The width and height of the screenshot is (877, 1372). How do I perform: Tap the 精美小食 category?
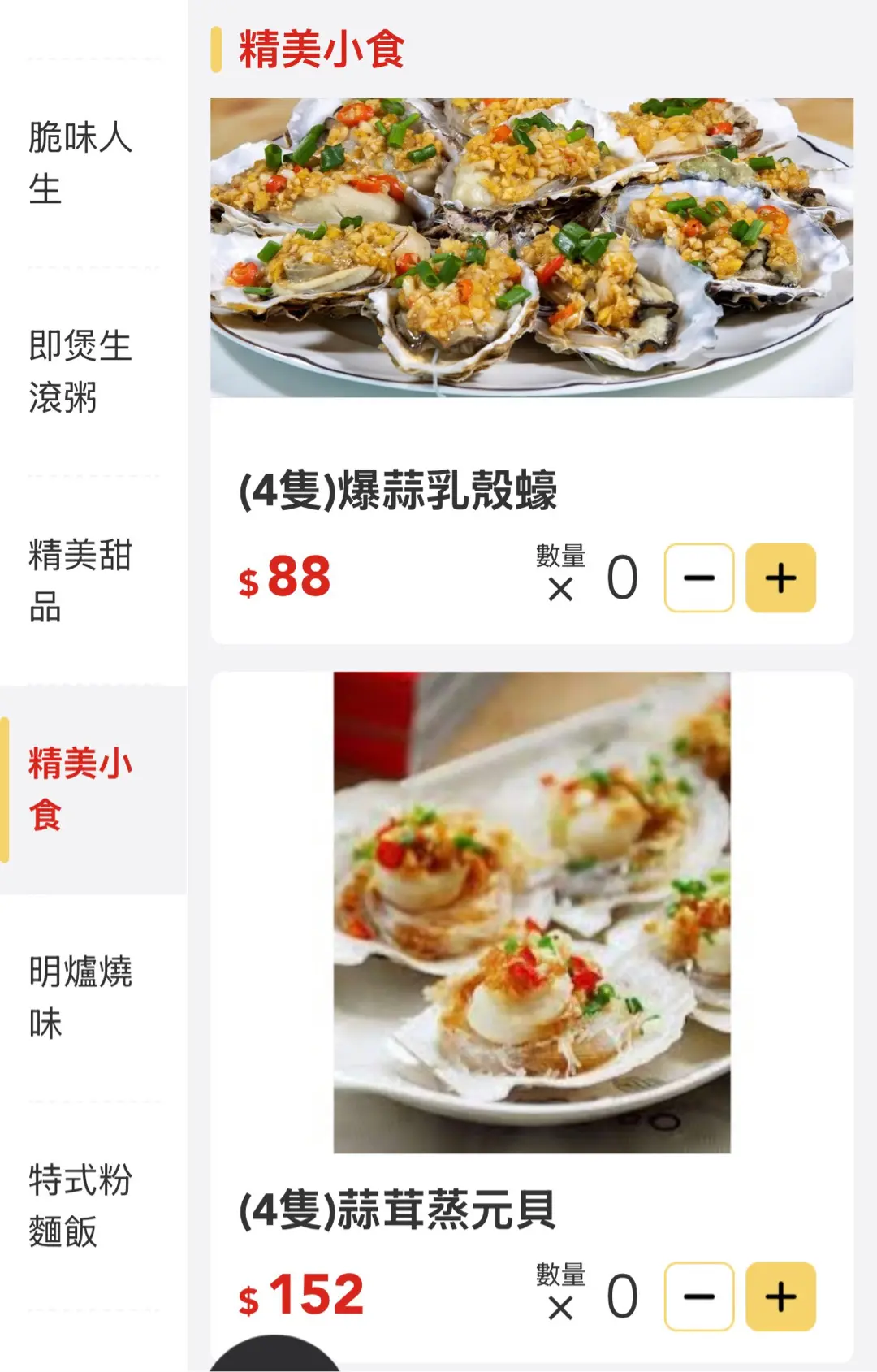point(80,789)
